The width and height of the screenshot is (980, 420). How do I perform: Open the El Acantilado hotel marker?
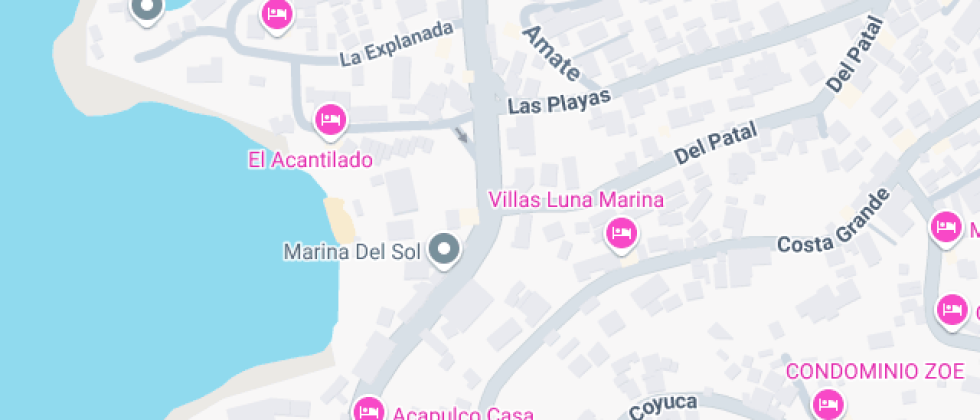click(x=329, y=121)
